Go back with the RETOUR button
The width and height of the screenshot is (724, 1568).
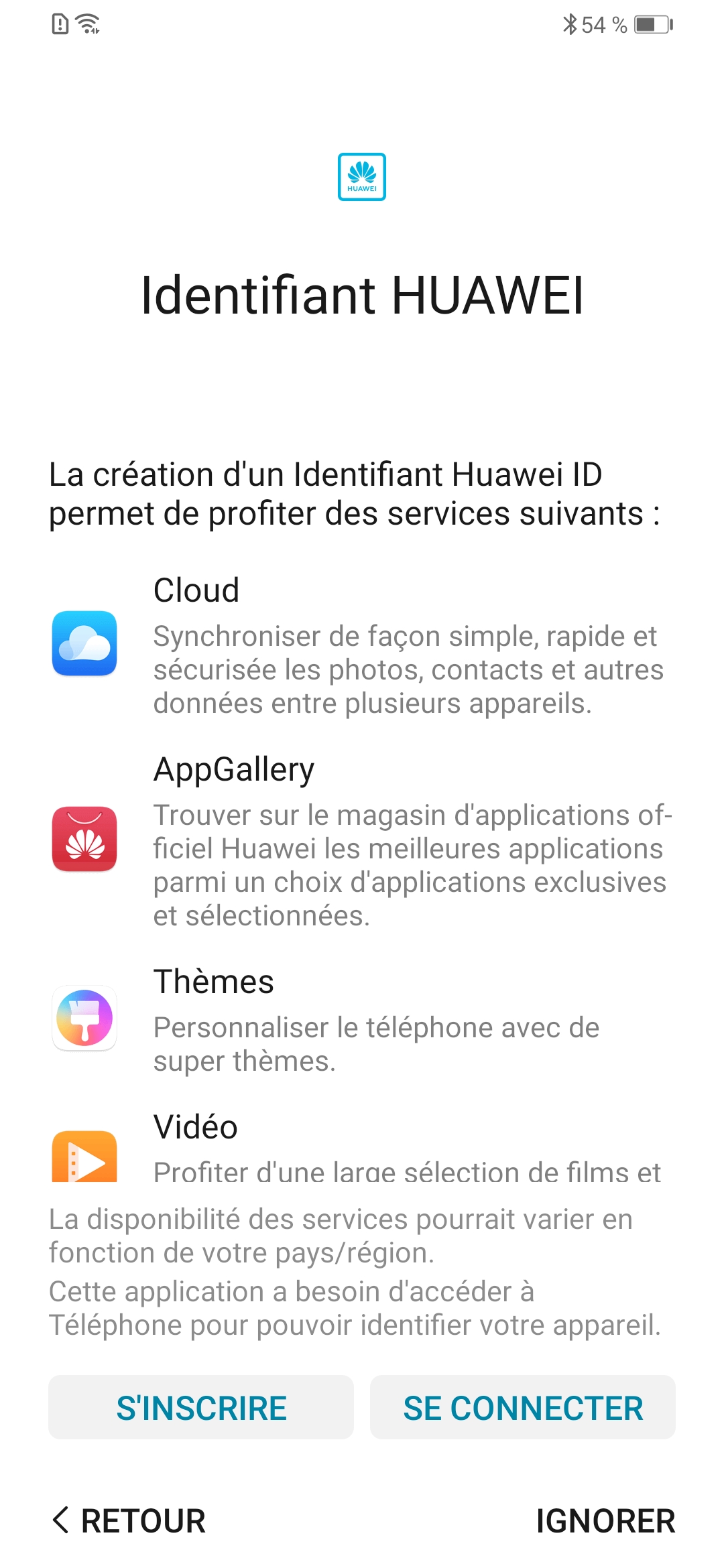[129, 1520]
